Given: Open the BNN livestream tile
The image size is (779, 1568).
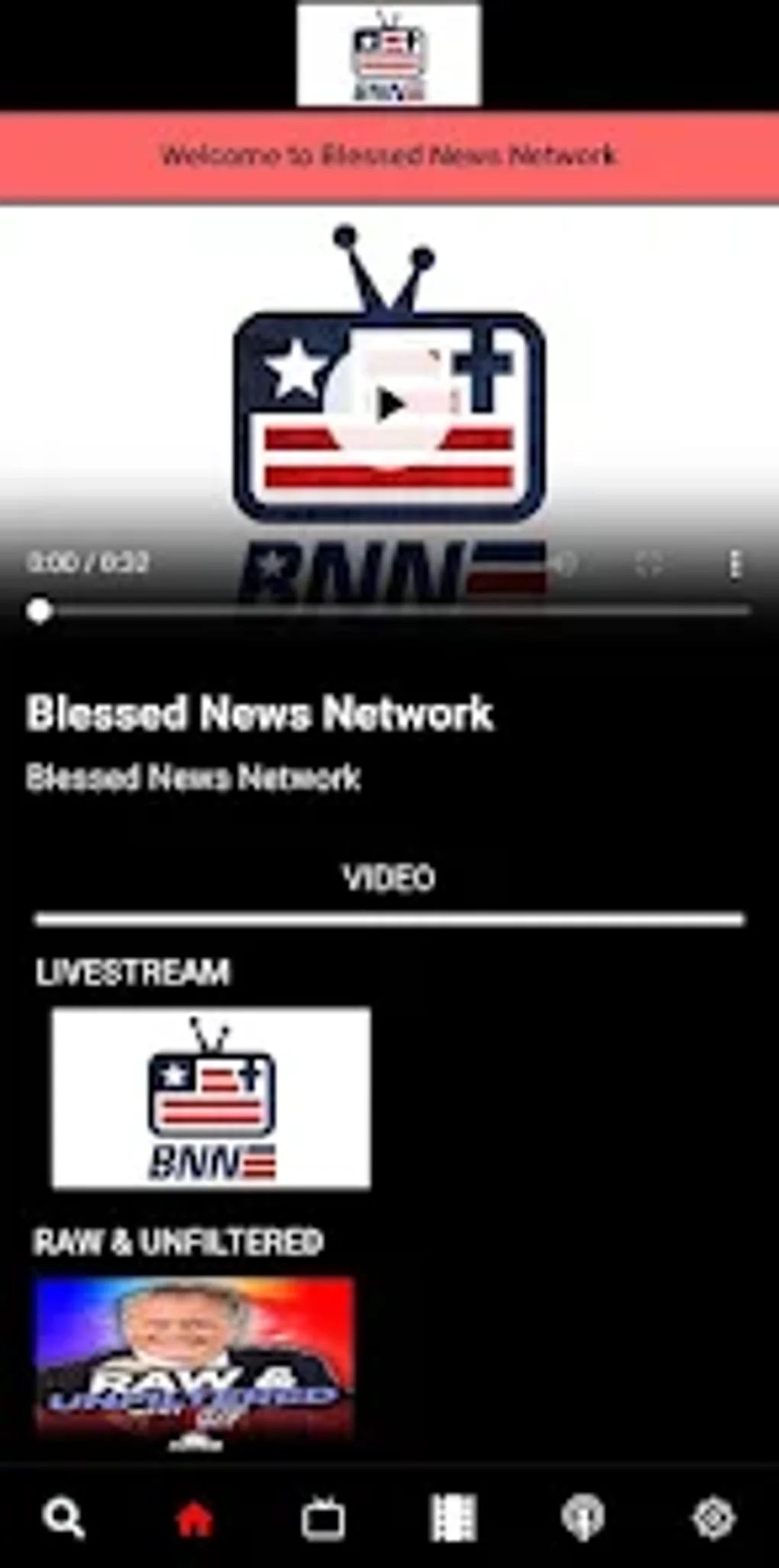Looking at the screenshot, I should click(x=212, y=1097).
